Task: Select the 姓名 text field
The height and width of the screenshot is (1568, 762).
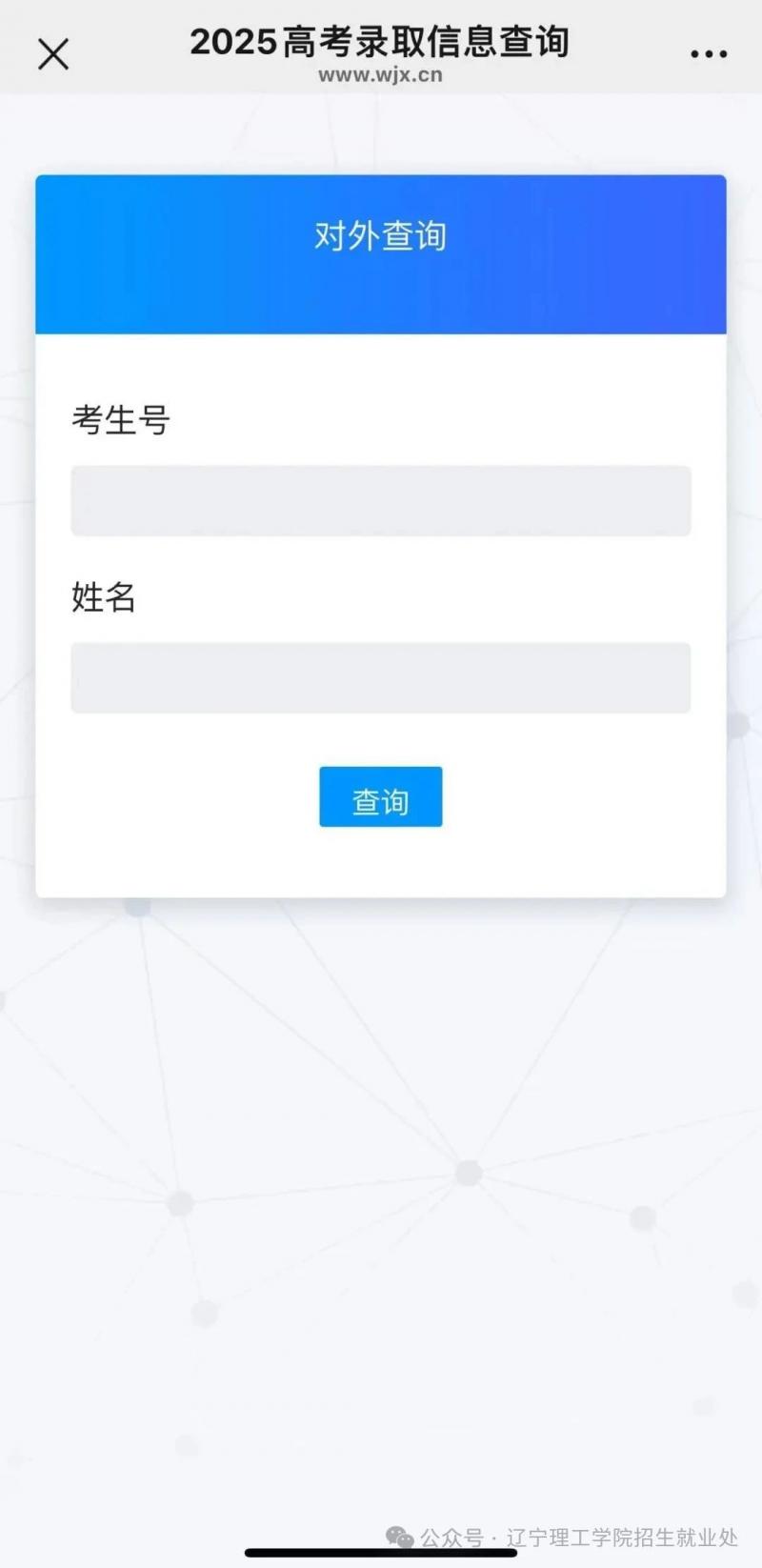Action: (x=381, y=678)
